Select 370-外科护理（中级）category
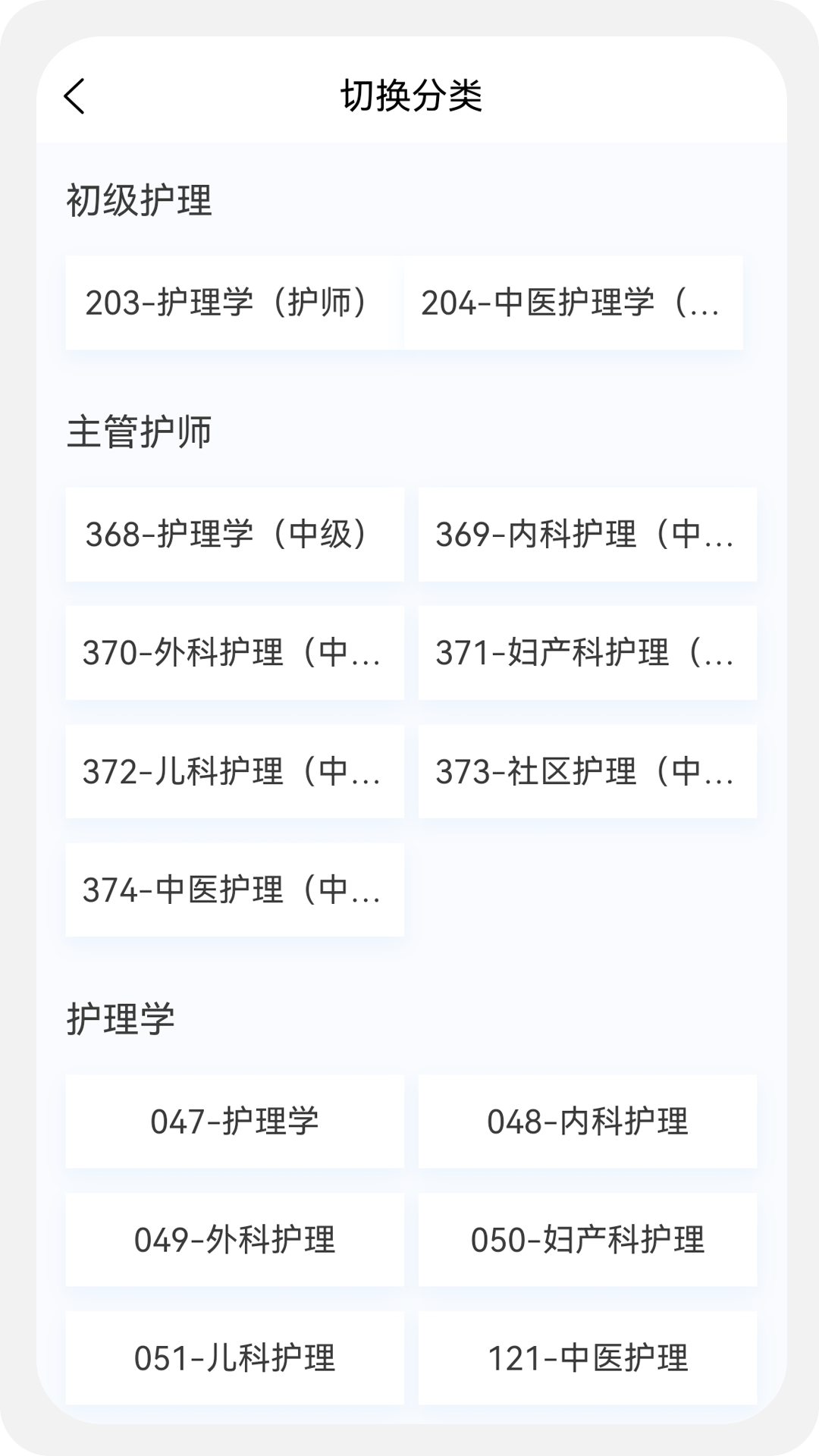This screenshot has height=1456, width=819. pyautogui.click(x=234, y=653)
